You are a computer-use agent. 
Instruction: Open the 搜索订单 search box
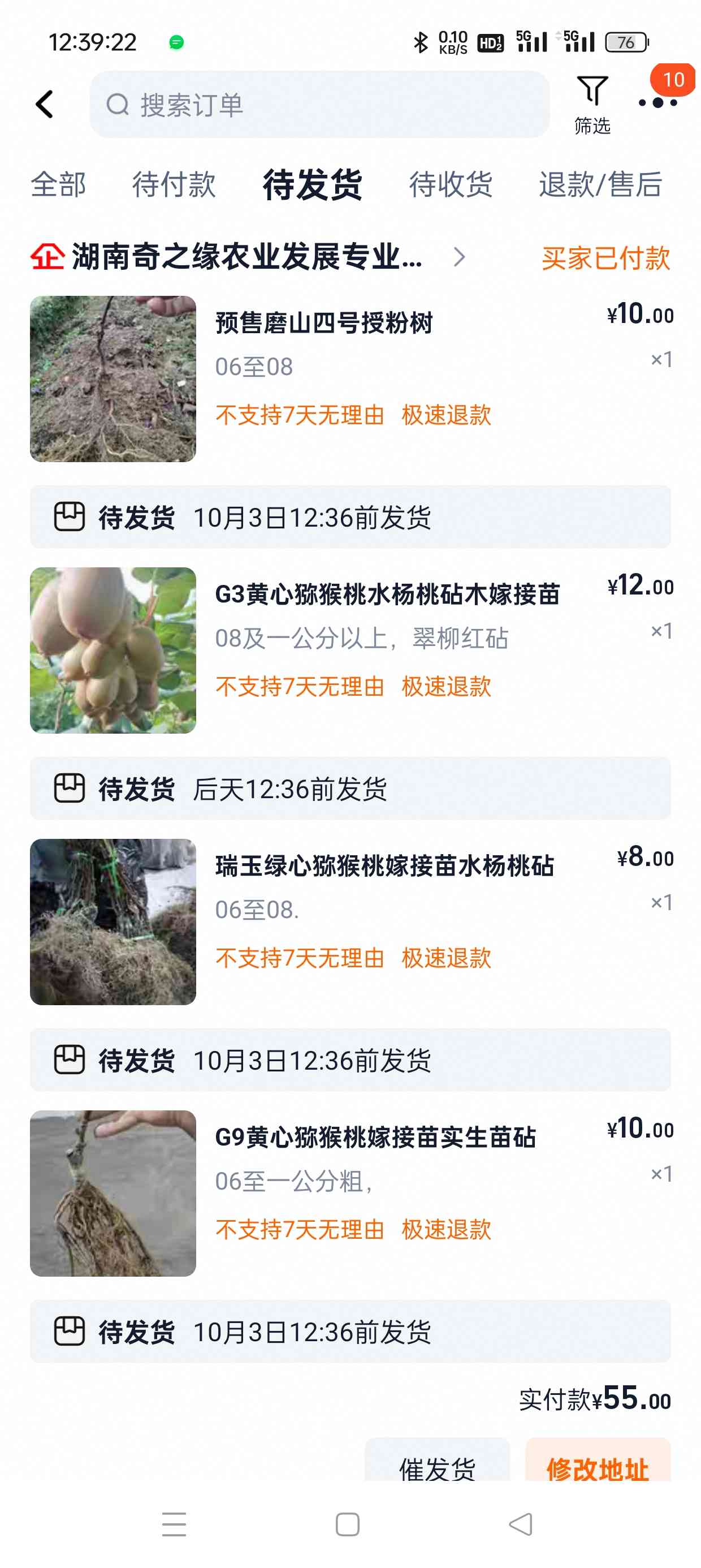[319, 105]
